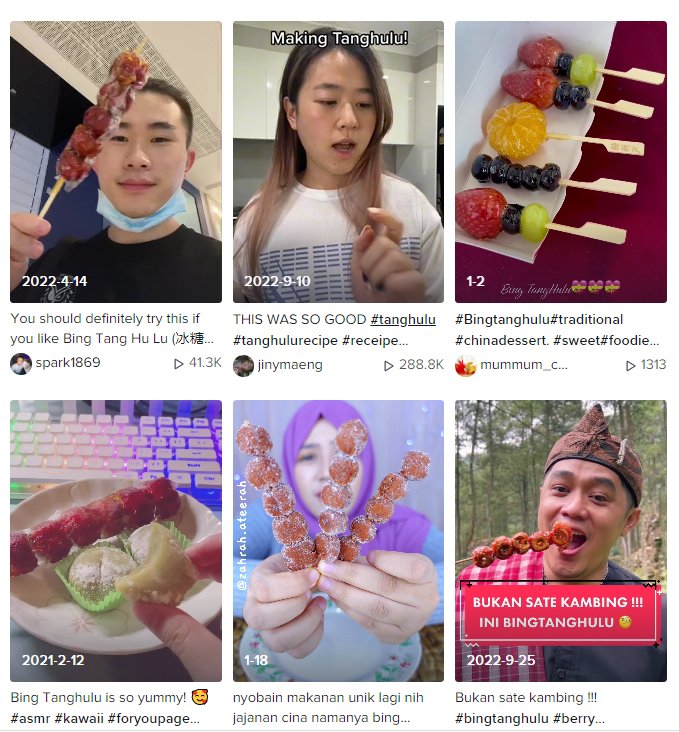Open the video dated 2021-2-12
Viewport: 679px width, 732px height.
pos(116,541)
